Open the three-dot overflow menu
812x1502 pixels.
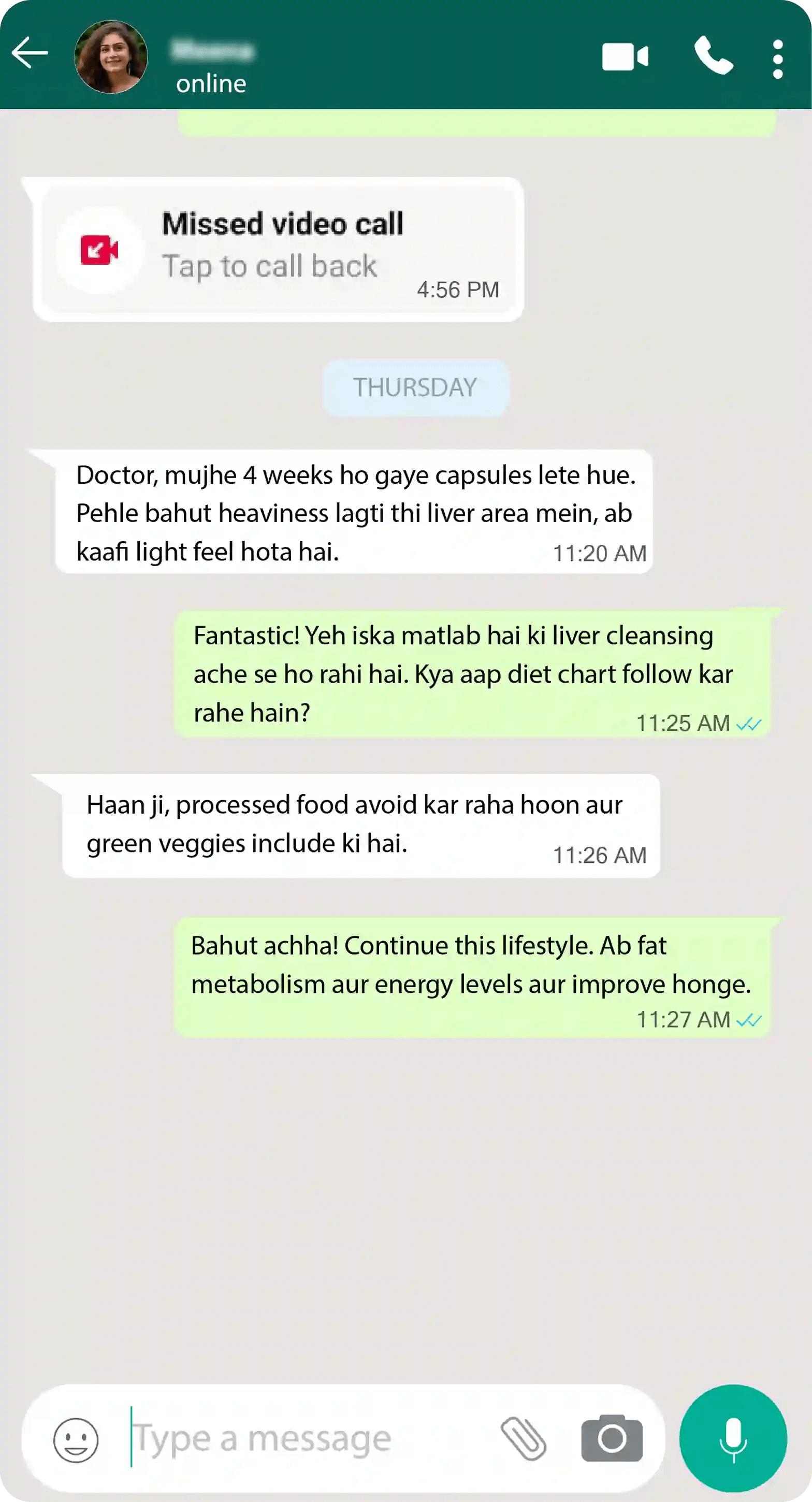click(778, 59)
